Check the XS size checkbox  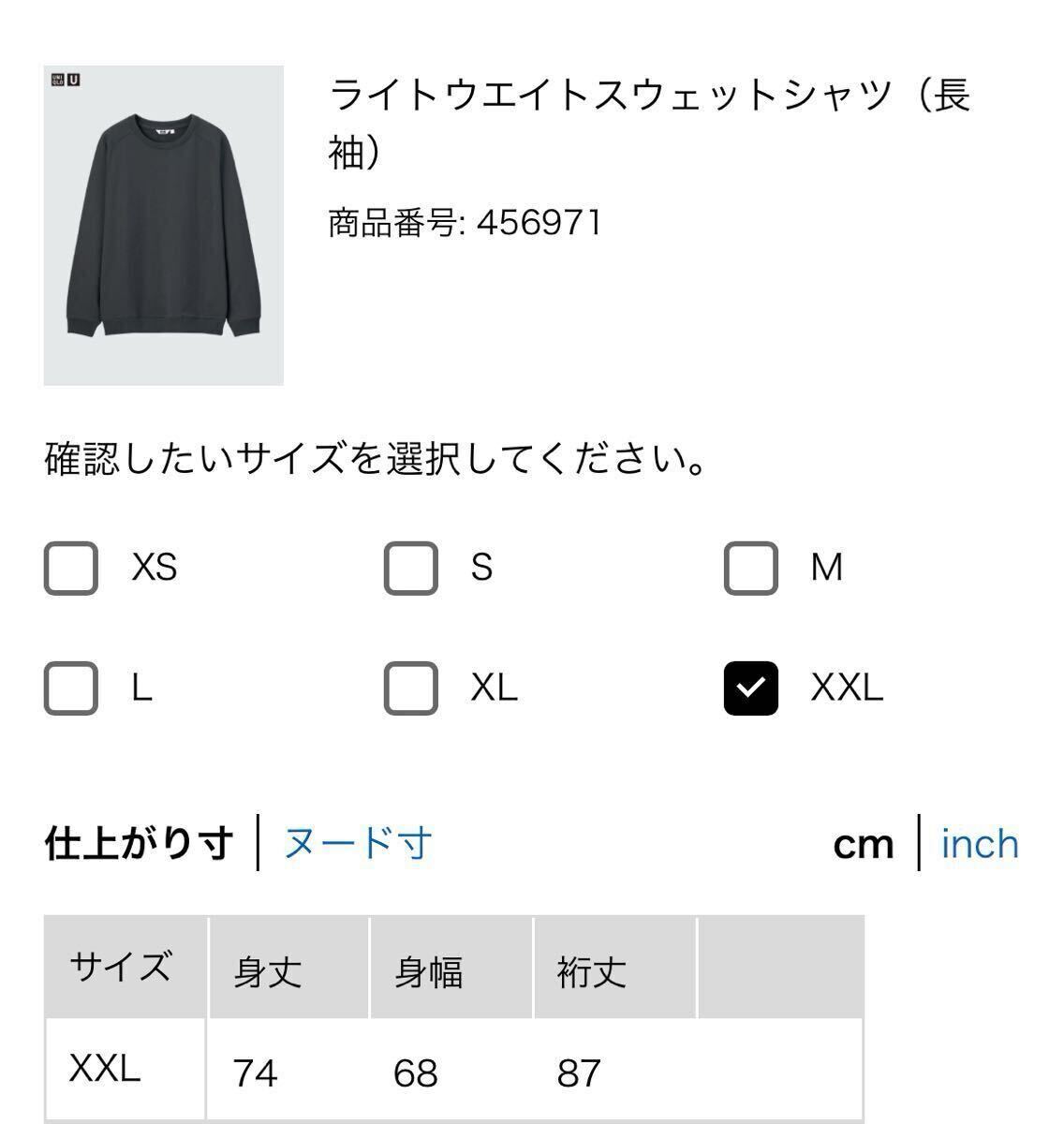tap(70, 568)
